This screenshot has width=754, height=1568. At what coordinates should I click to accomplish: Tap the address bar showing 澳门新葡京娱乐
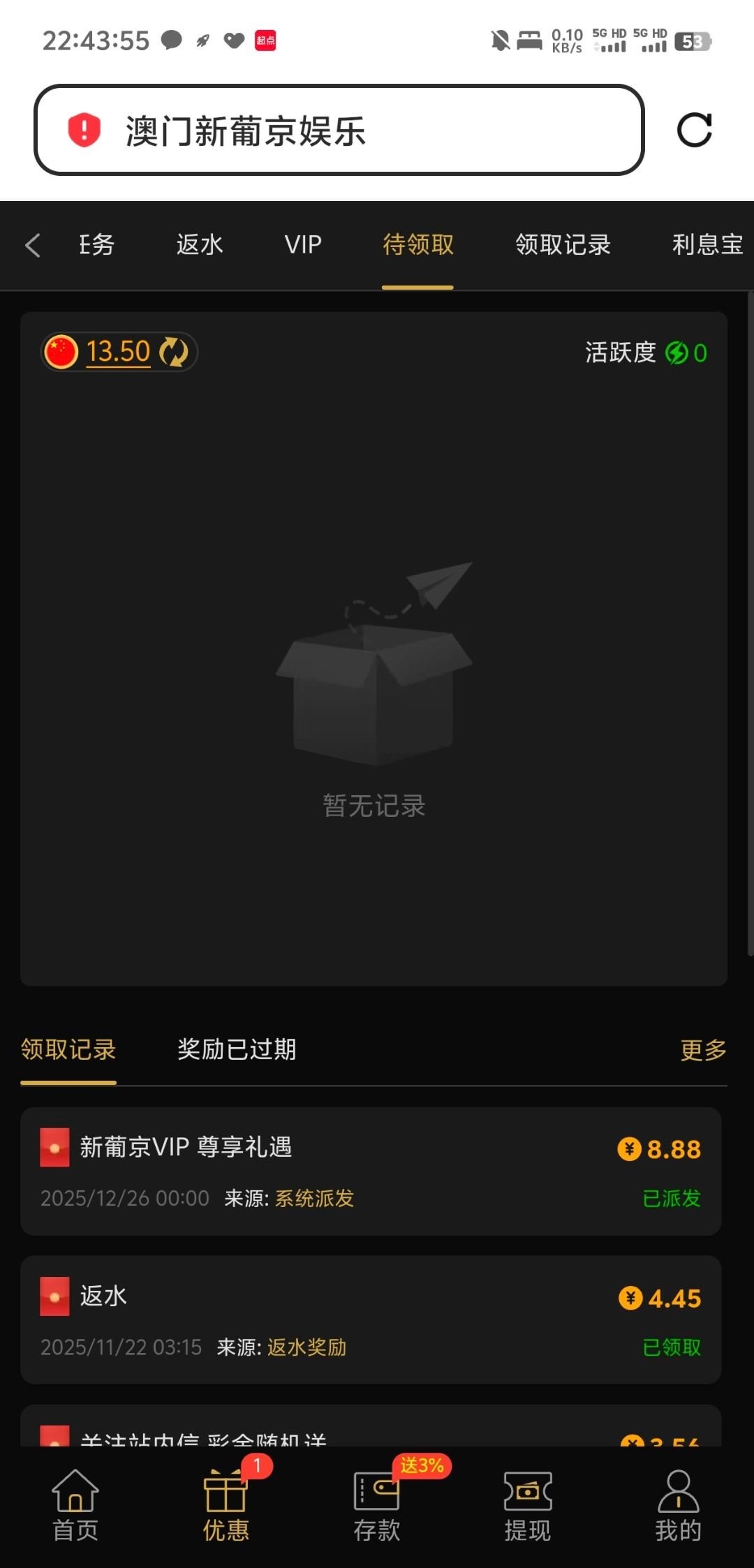[339, 131]
